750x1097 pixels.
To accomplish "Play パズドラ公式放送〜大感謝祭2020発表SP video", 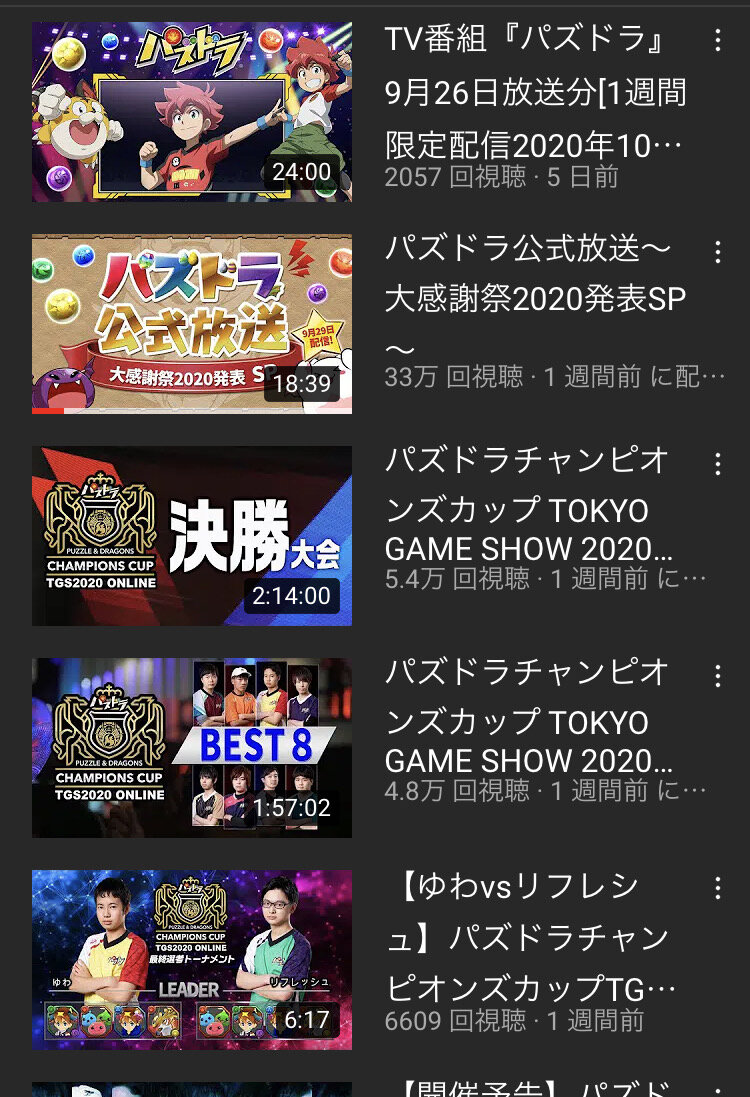I will [x=192, y=324].
